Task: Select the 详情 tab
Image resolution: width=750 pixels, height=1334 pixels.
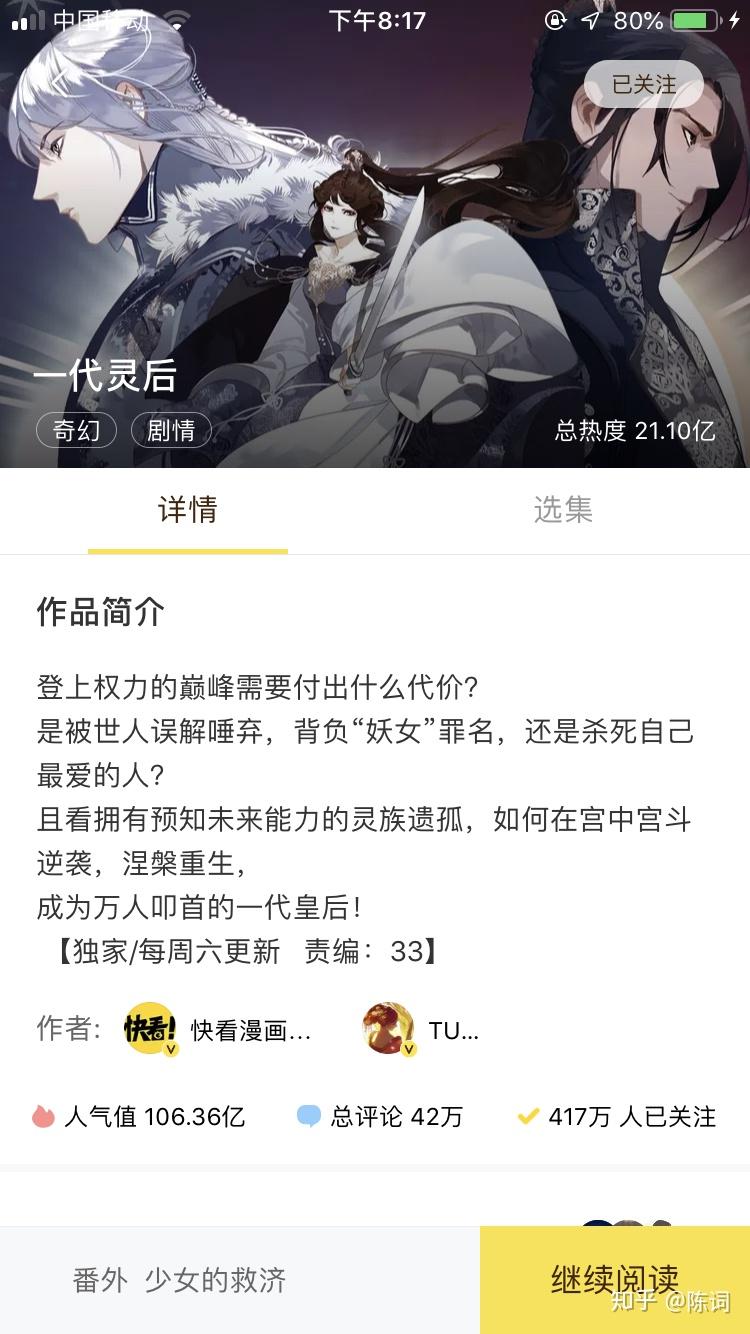Action: click(x=188, y=510)
